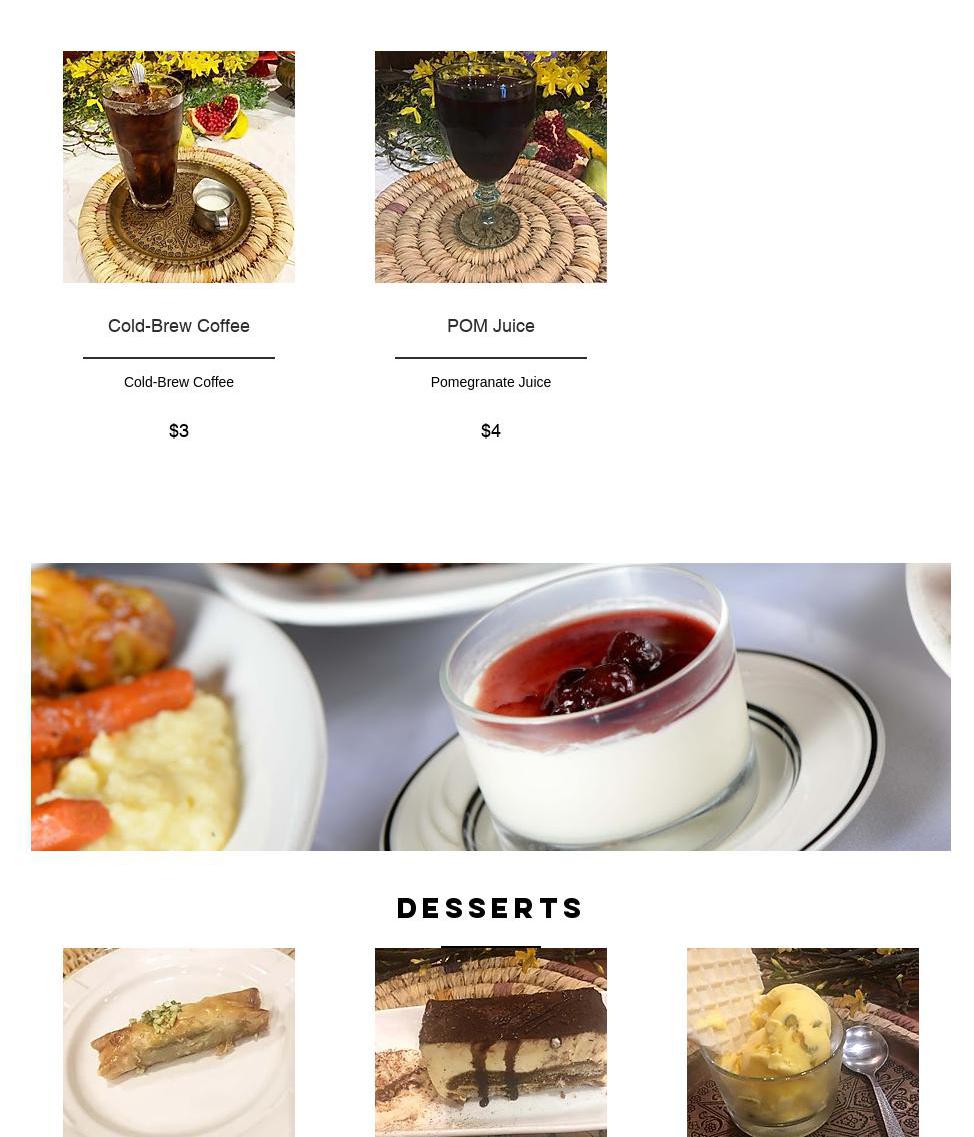This screenshot has height=1137, width=974.
Task: Select the saffron ice cream dessert tile
Action: (x=802, y=1042)
